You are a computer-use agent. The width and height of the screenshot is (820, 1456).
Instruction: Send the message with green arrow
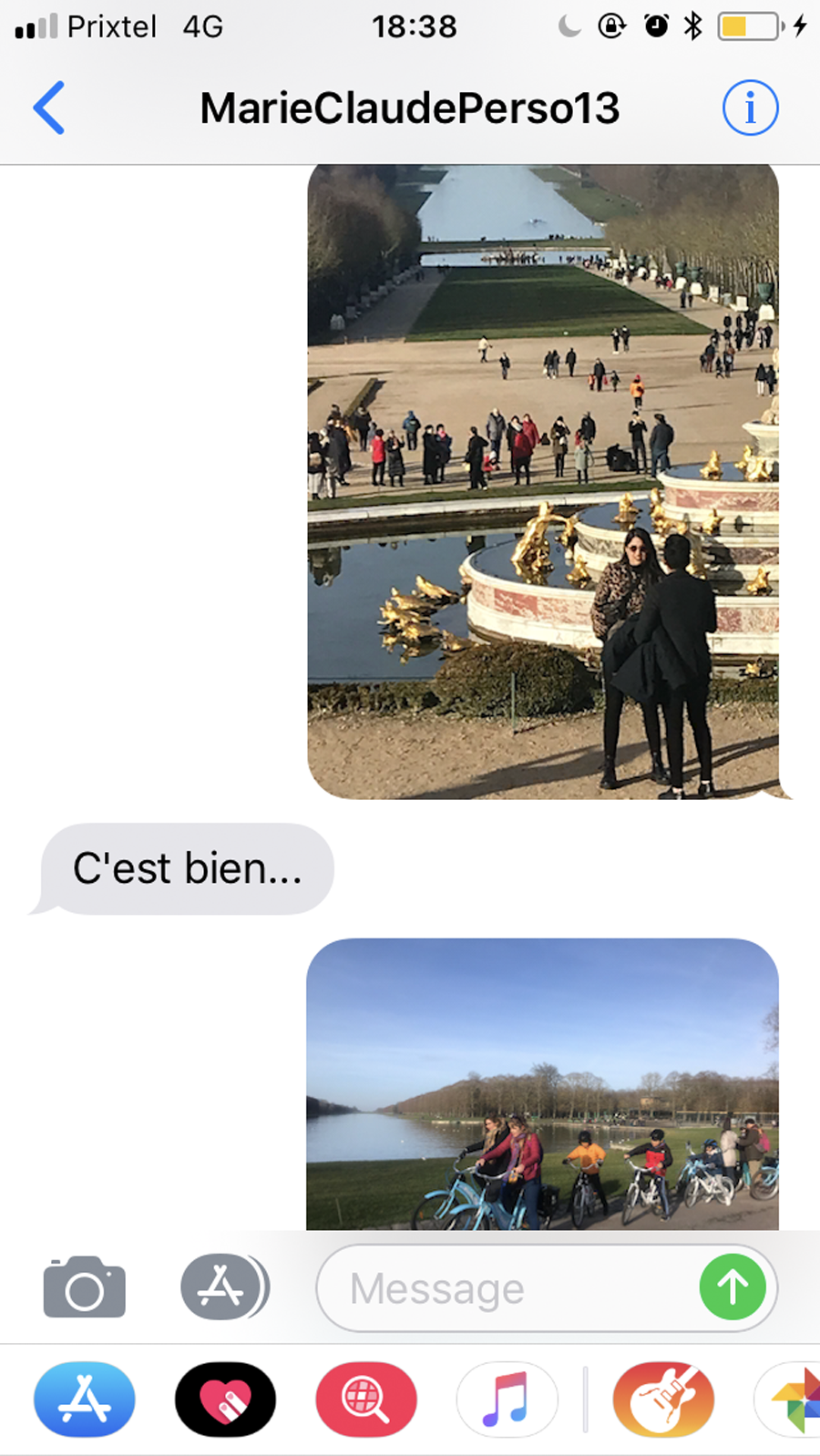pos(733,1287)
